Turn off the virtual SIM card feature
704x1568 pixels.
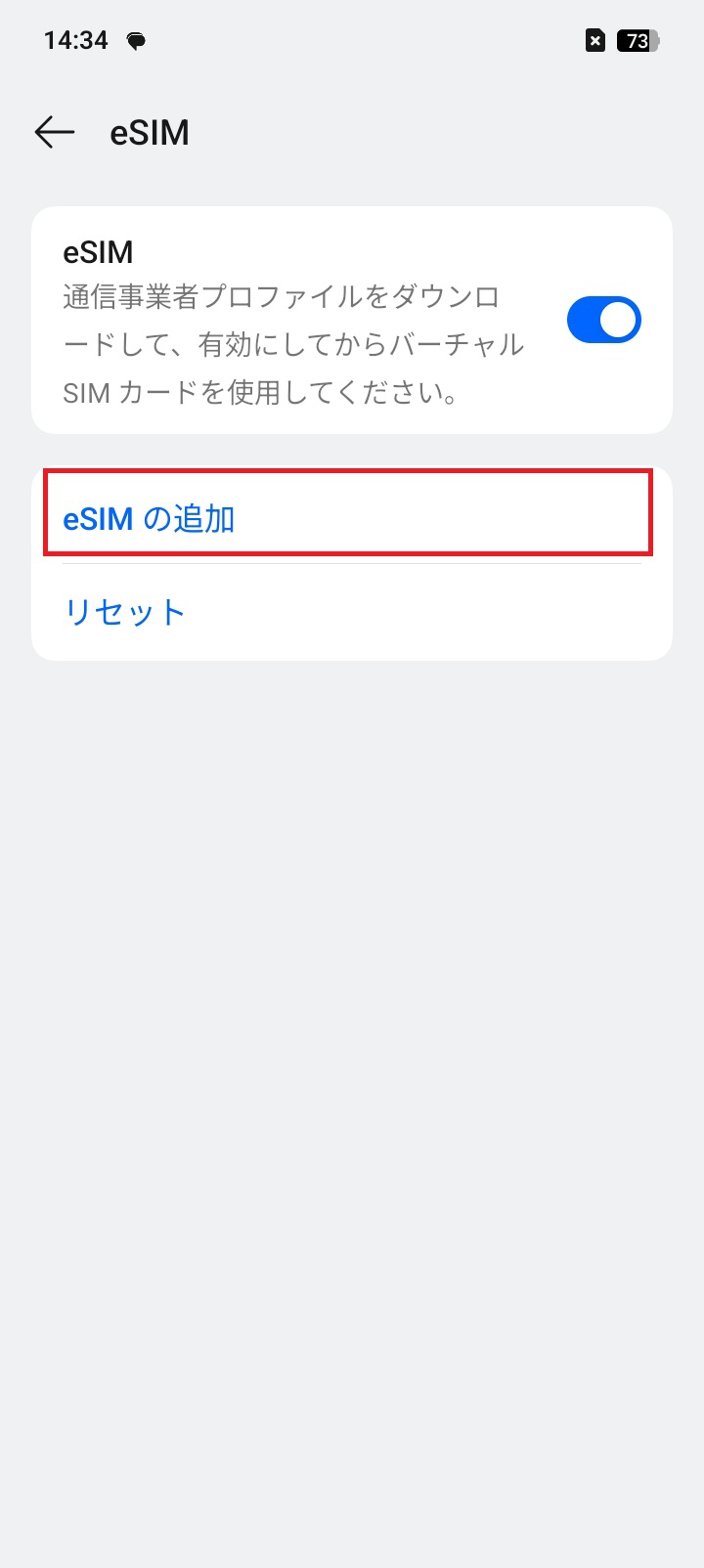(x=603, y=319)
